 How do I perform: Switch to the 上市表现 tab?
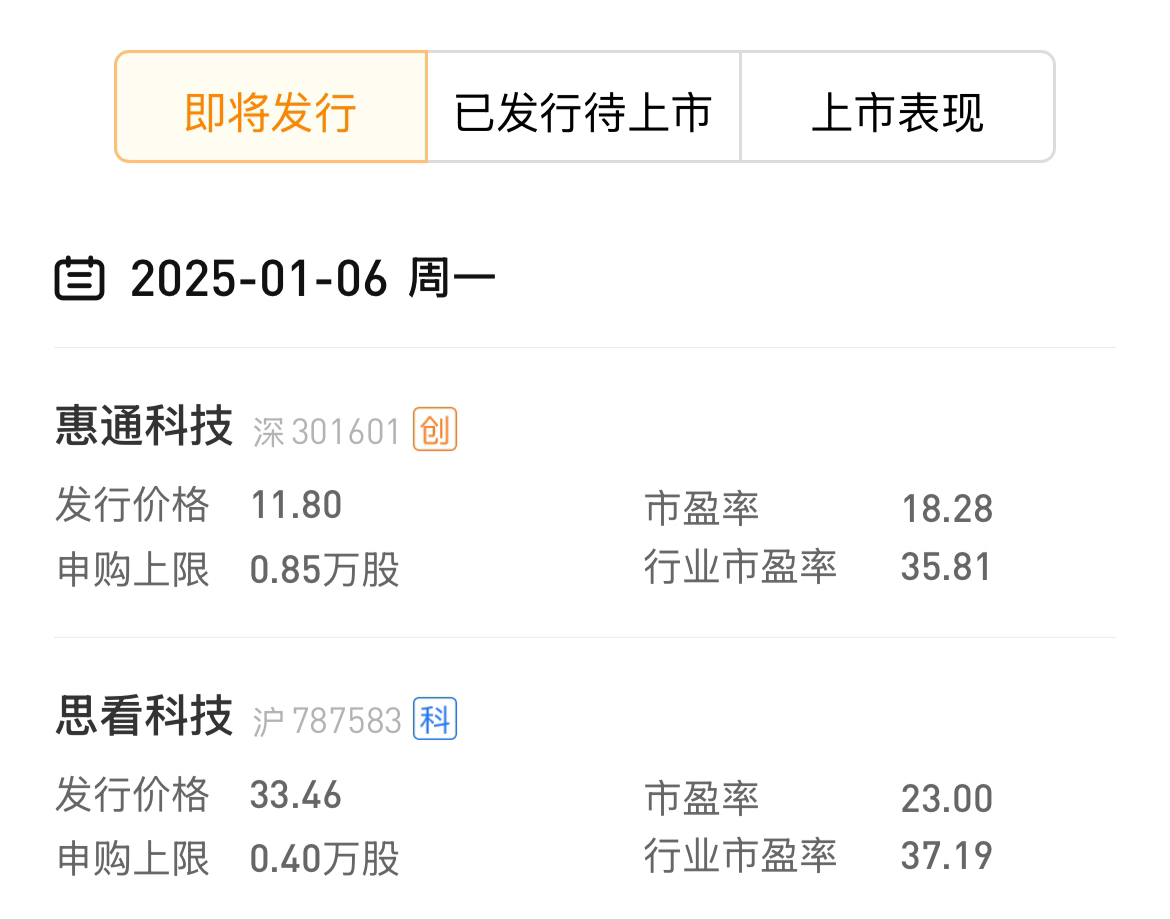897,107
